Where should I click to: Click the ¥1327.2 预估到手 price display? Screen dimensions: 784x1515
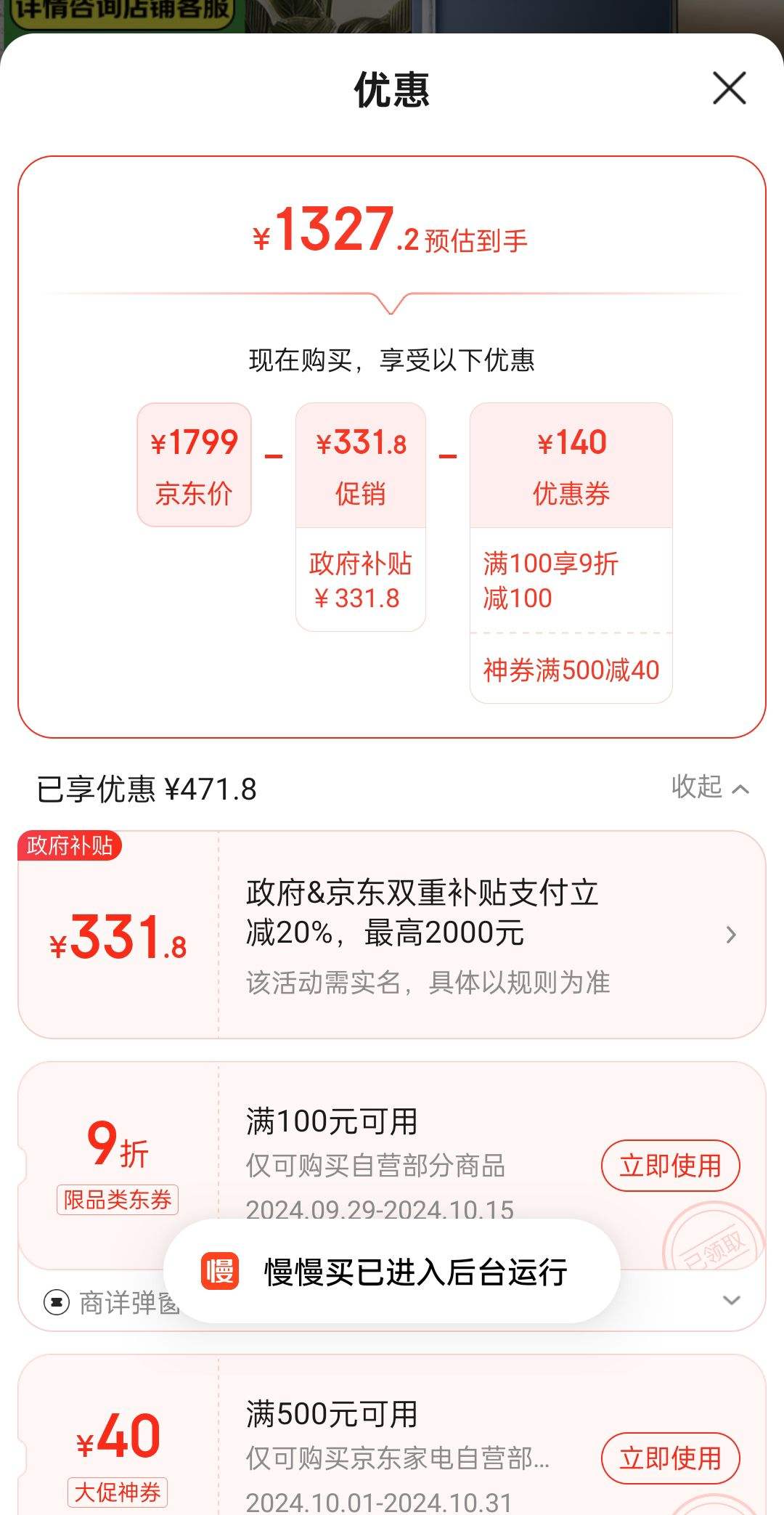pyautogui.click(x=392, y=236)
